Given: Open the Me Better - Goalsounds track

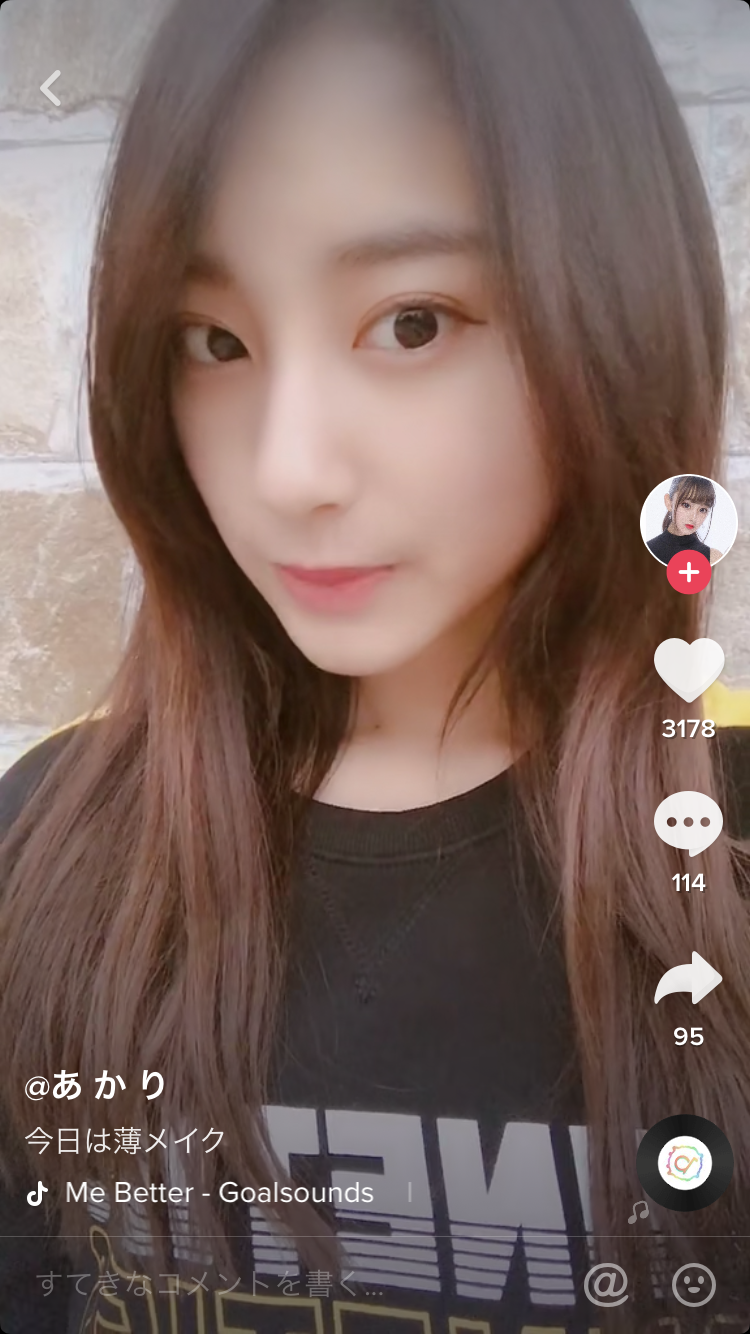Looking at the screenshot, I should point(219,1193).
